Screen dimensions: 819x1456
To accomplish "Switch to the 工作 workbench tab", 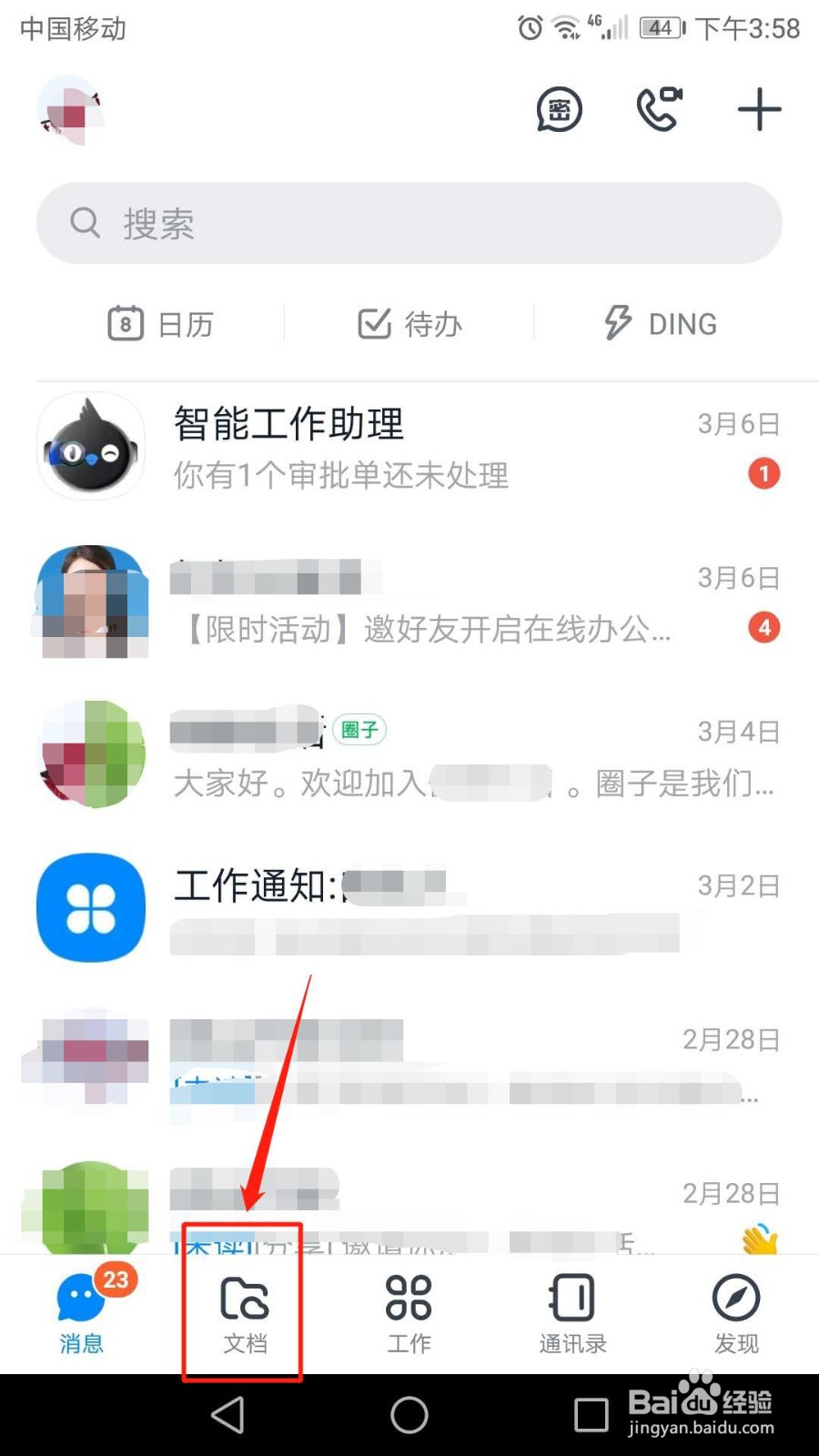I will 408,1310.
